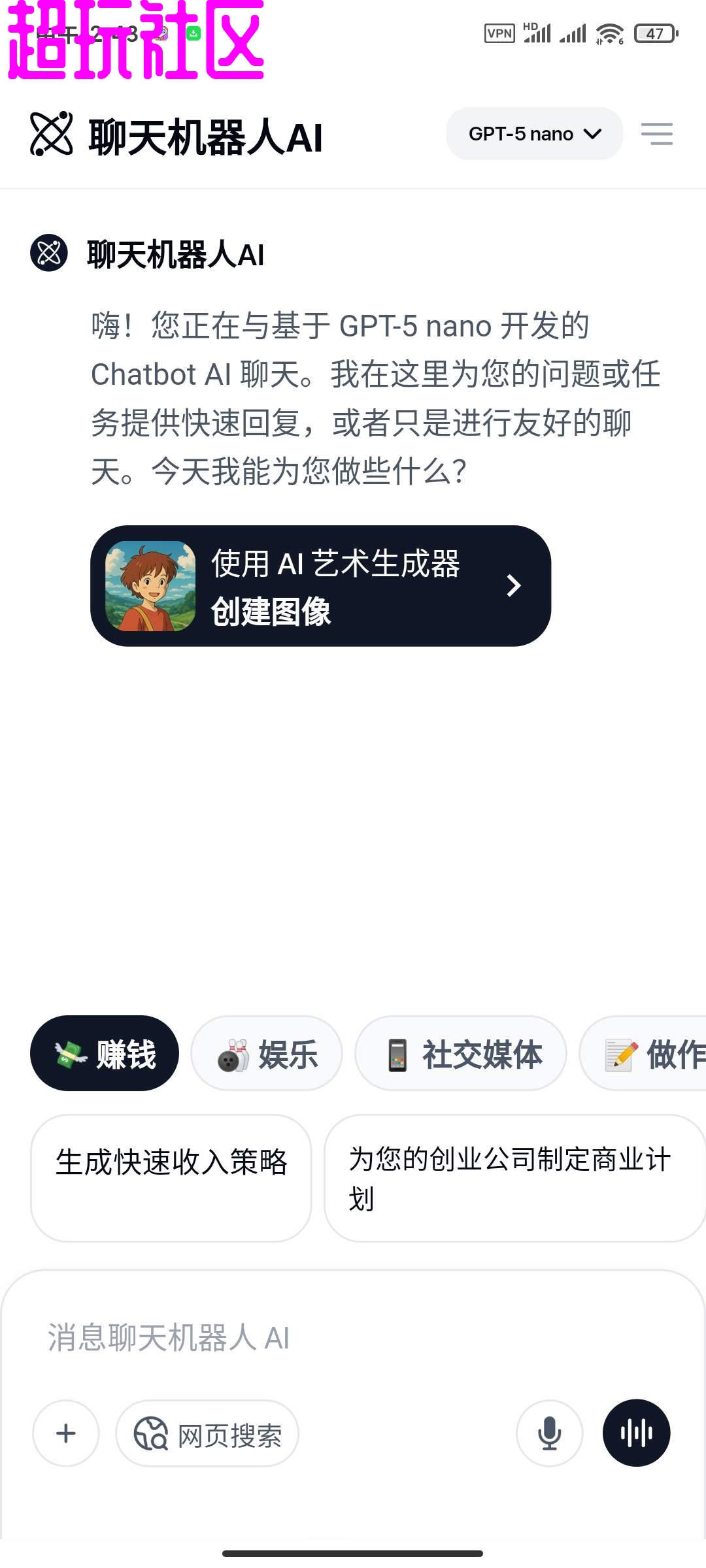Open the AI art generator banner
This screenshot has height=1568, width=706.
320,586
